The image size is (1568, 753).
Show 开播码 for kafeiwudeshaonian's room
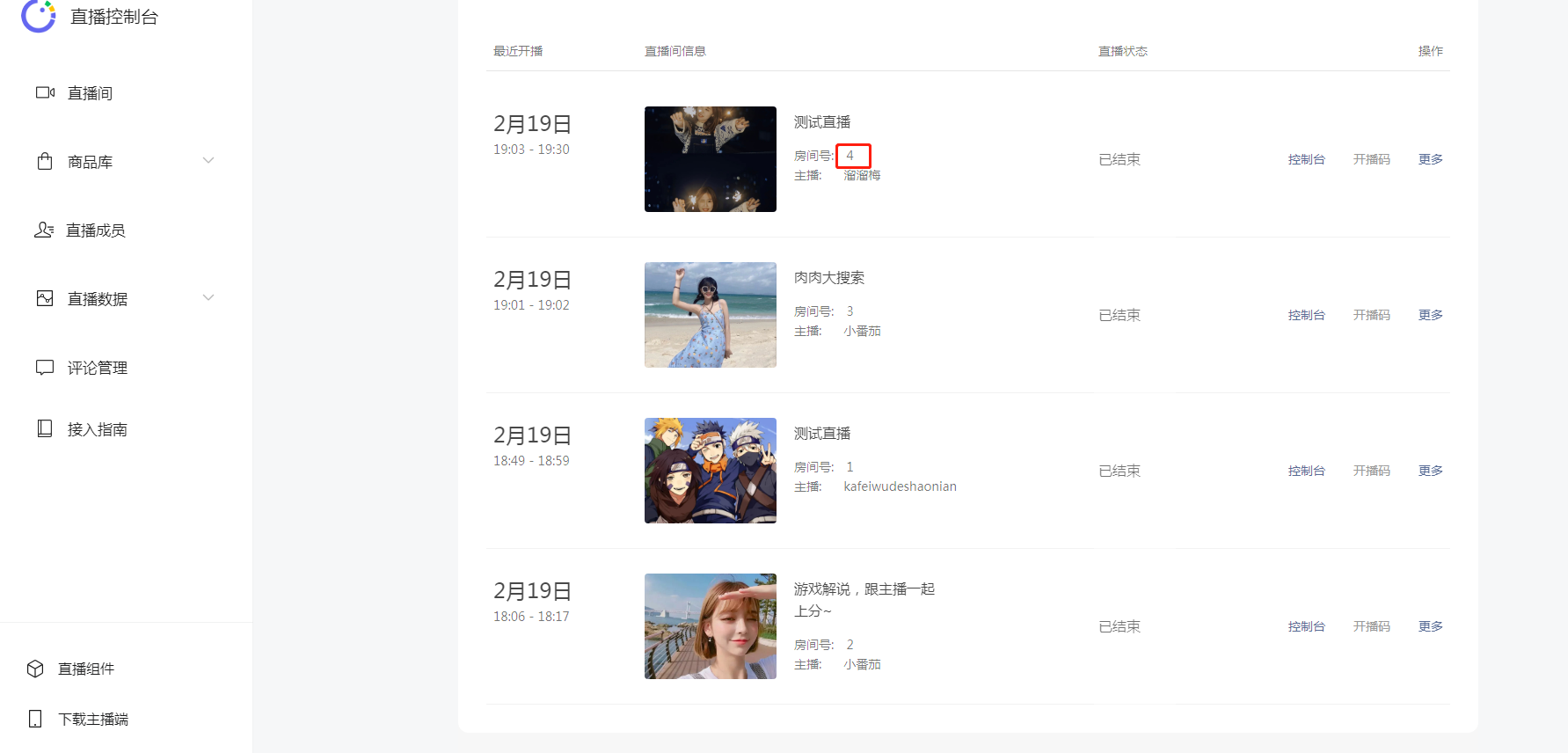click(1371, 471)
